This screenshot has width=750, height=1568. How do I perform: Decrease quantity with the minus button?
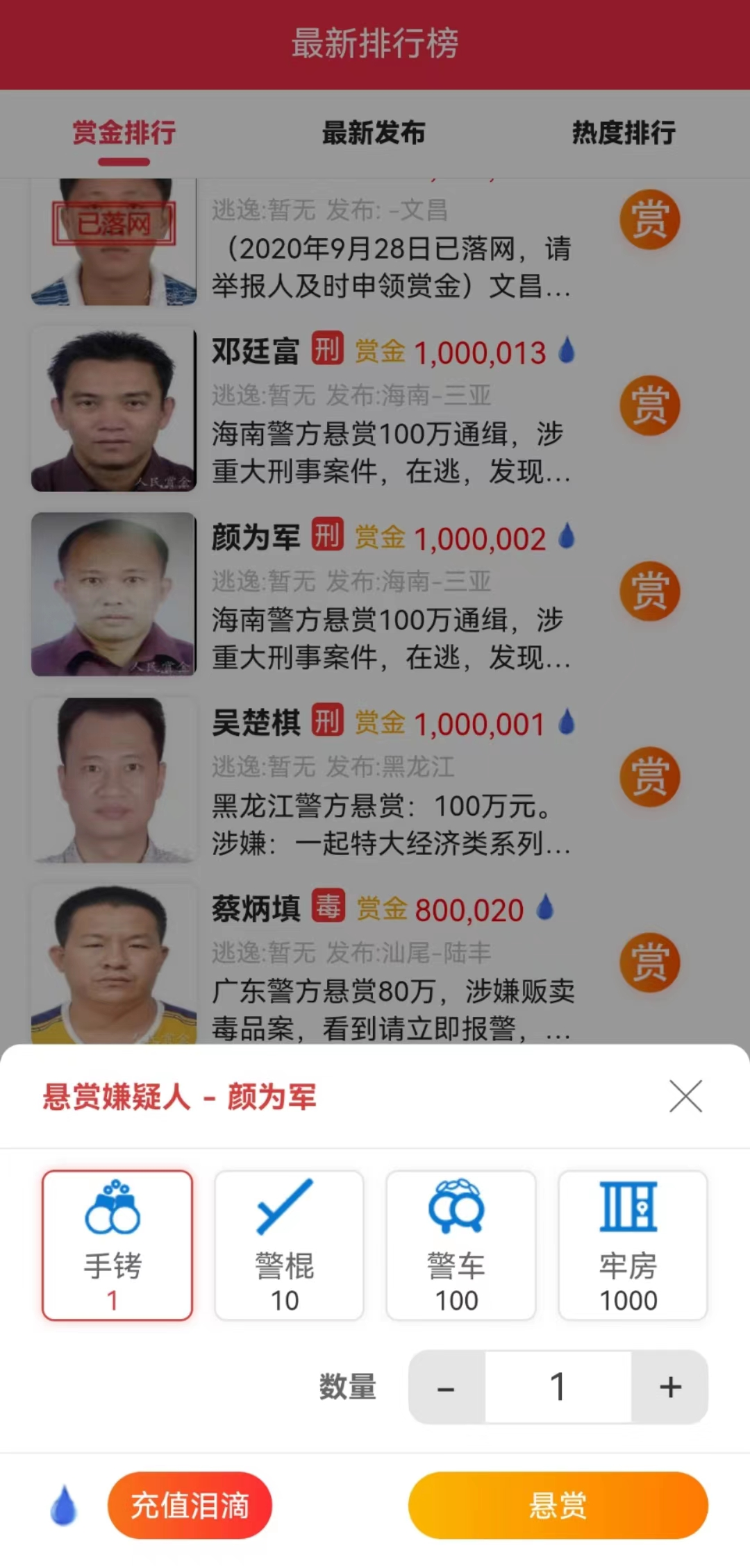click(445, 1388)
